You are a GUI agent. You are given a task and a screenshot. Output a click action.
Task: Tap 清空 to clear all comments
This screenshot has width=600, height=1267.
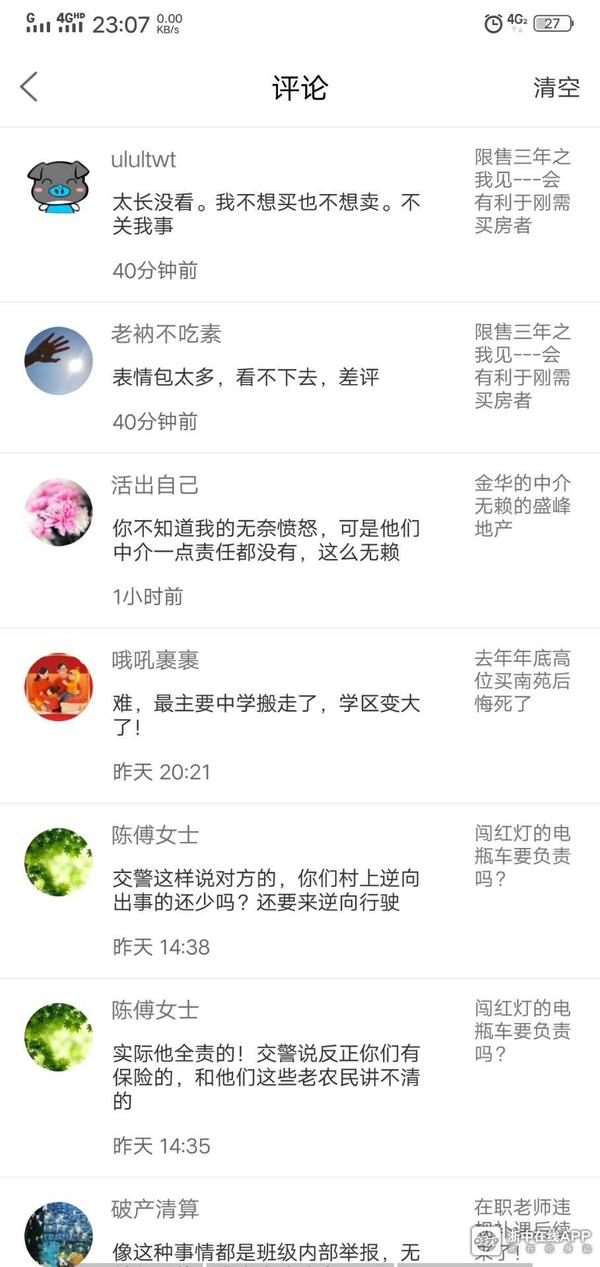(x=556, y=87)
